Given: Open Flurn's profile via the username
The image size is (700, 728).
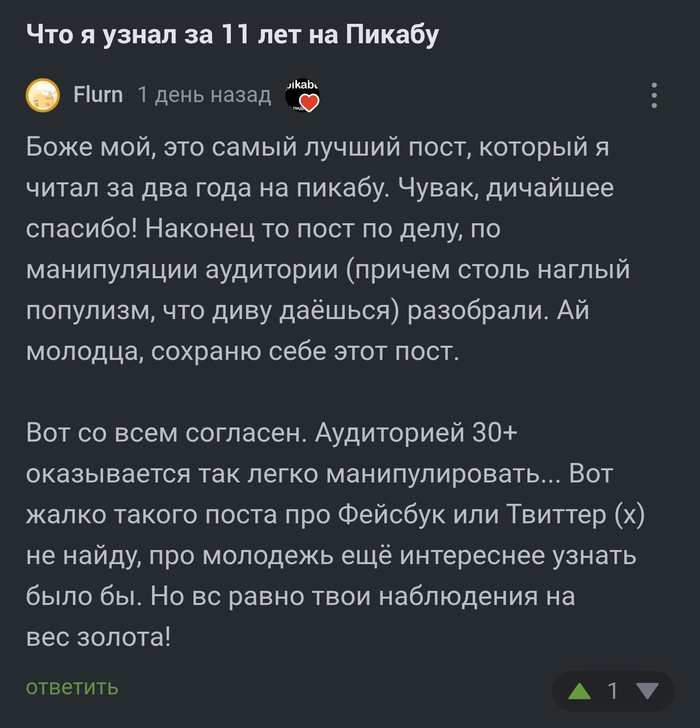Looking at the screenshot, I should click(98, 95).
